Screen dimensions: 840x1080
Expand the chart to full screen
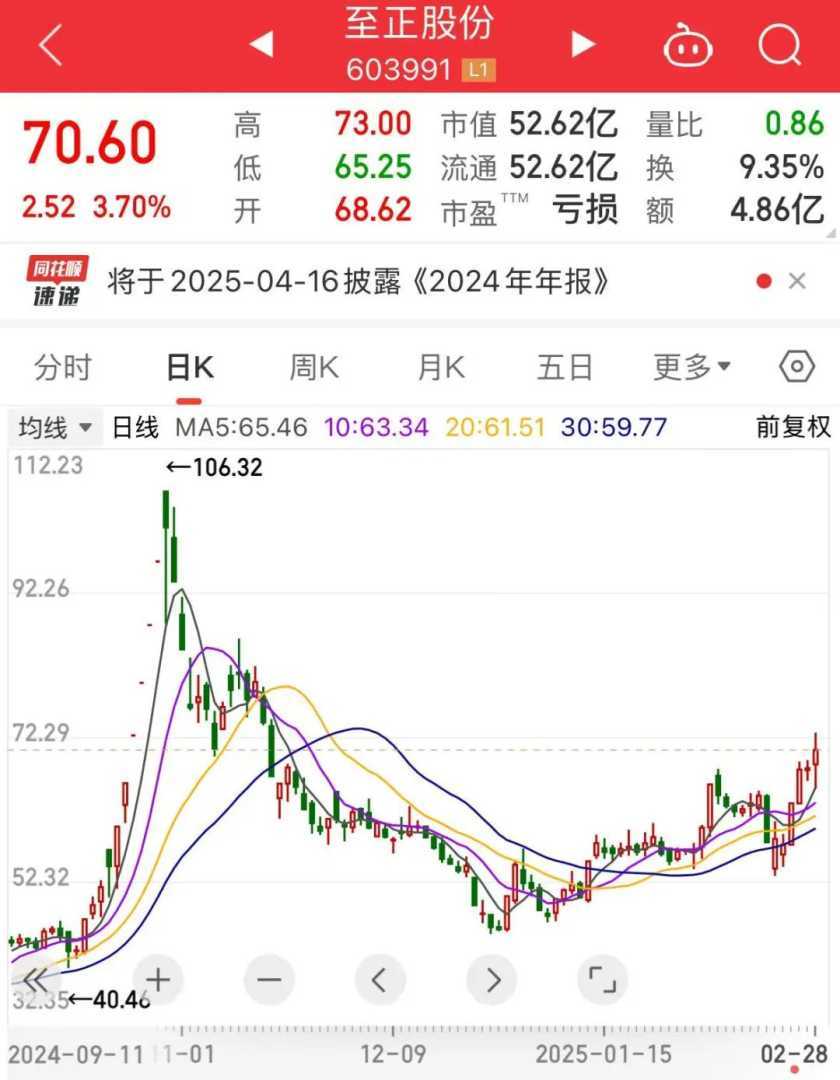point(602,979)
